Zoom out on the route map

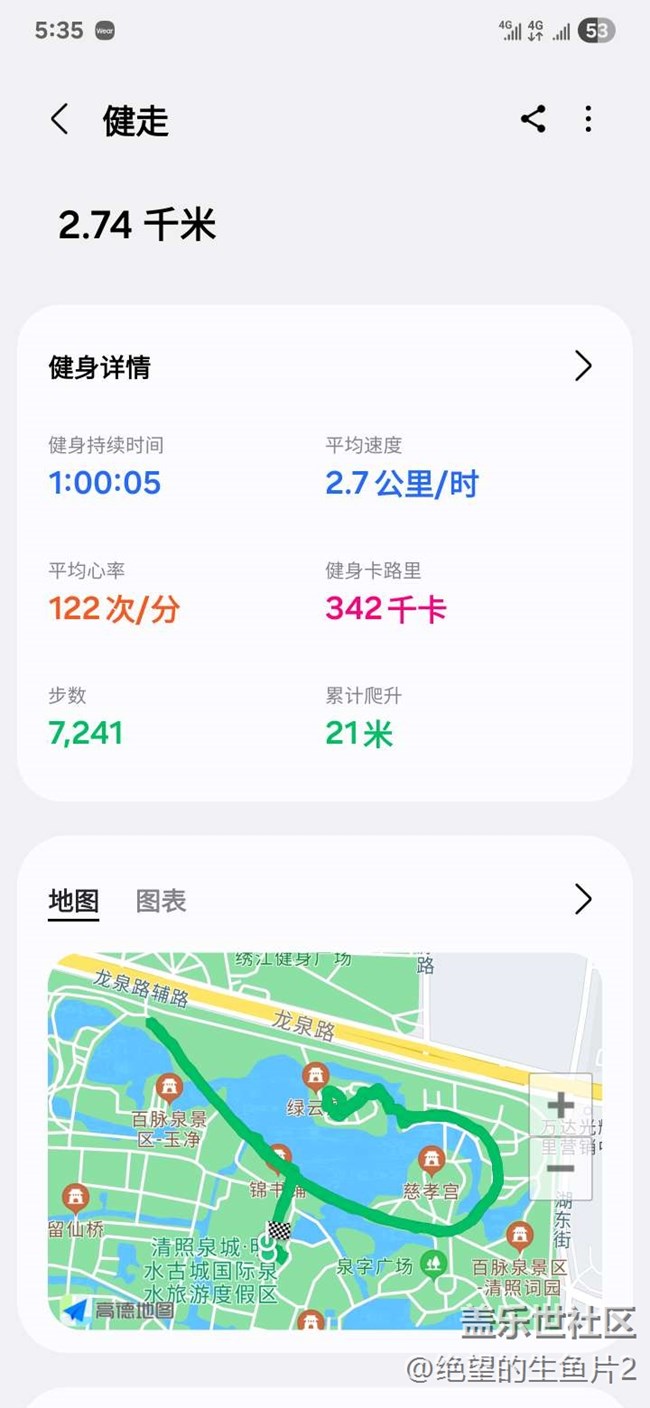(x=560, y=1167)
